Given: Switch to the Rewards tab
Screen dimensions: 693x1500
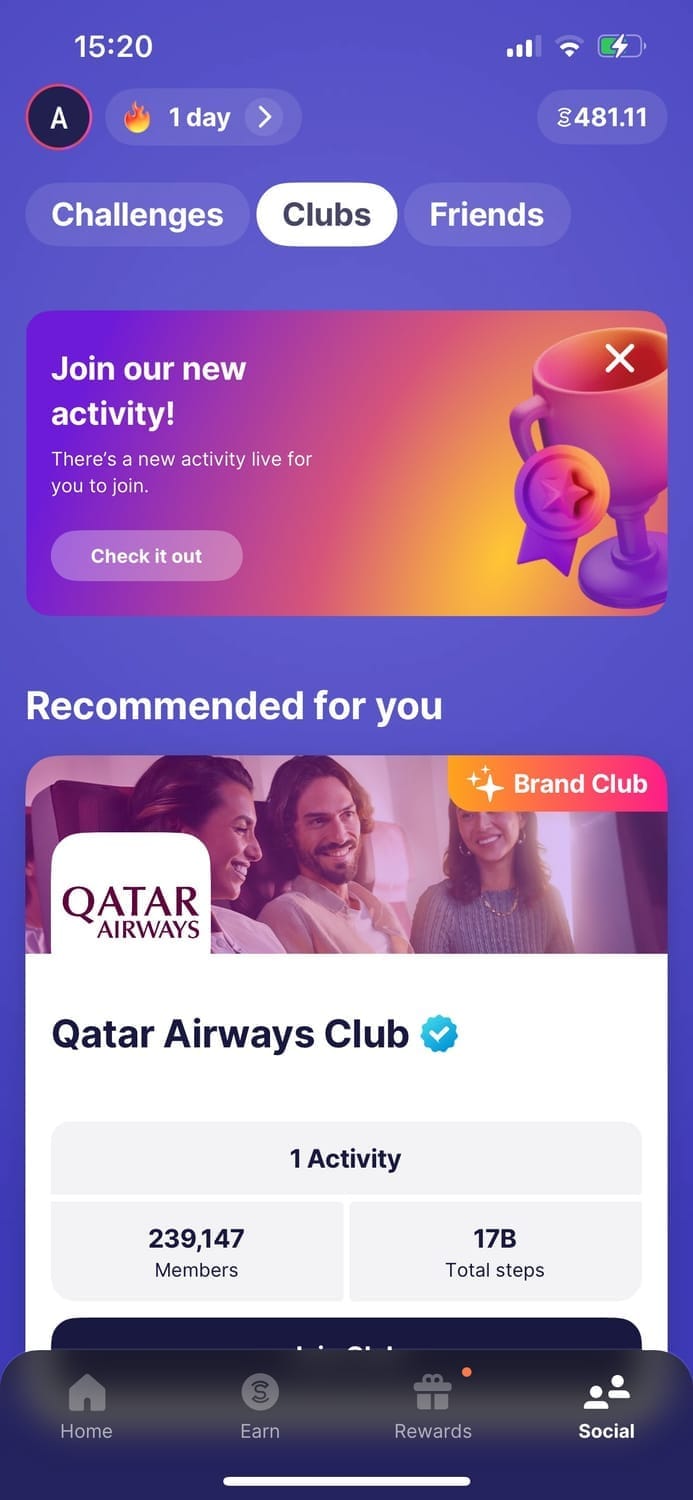Looking at the screenshot, I should (433, 1406).
